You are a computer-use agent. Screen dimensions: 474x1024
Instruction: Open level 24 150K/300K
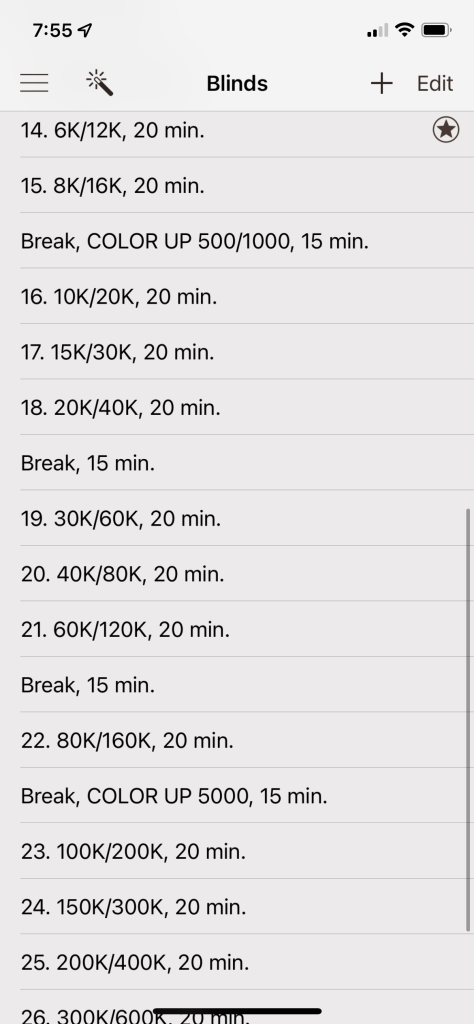pyautogui.click(x=237, y=906)
